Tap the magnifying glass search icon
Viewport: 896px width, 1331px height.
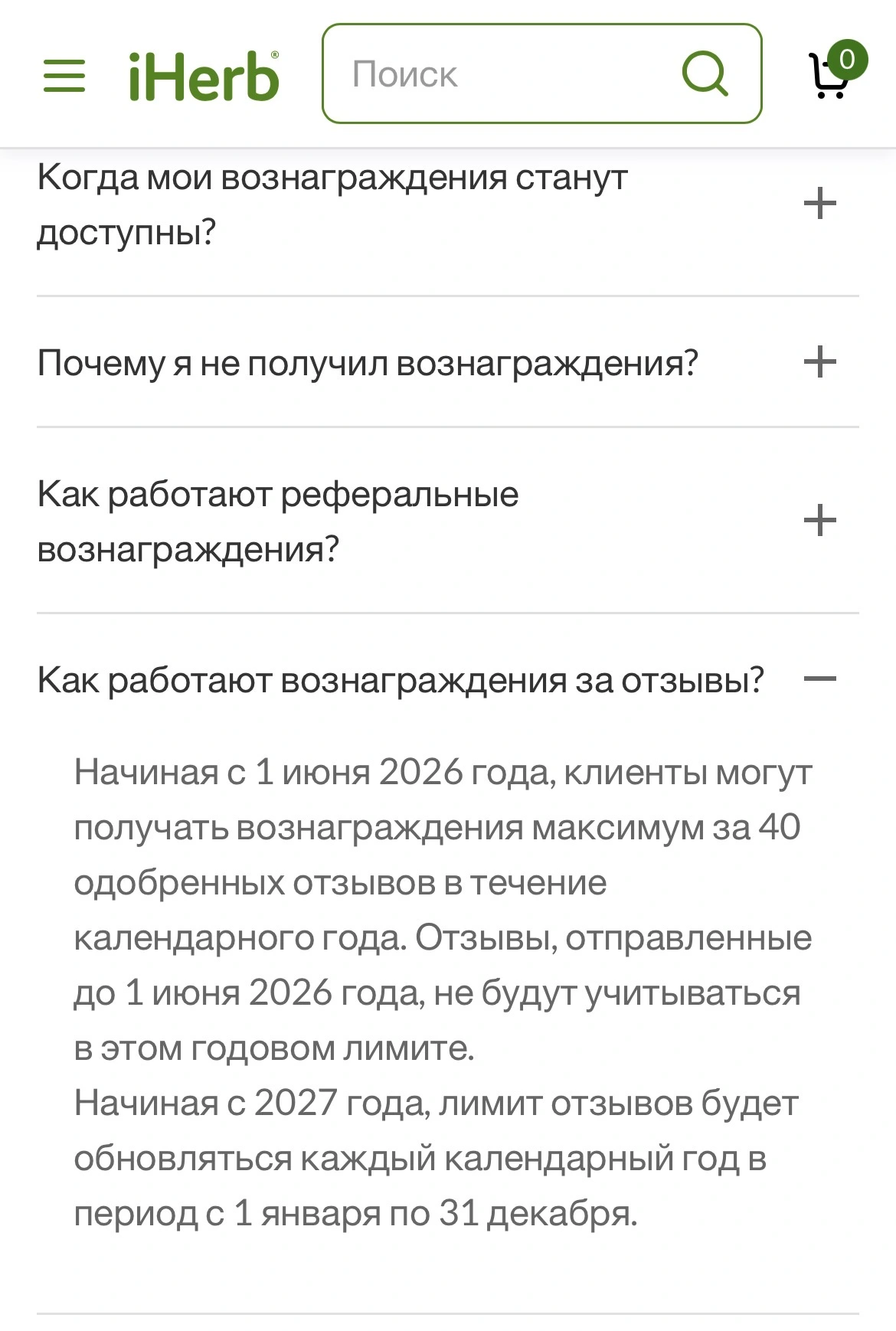coord(705,74)
